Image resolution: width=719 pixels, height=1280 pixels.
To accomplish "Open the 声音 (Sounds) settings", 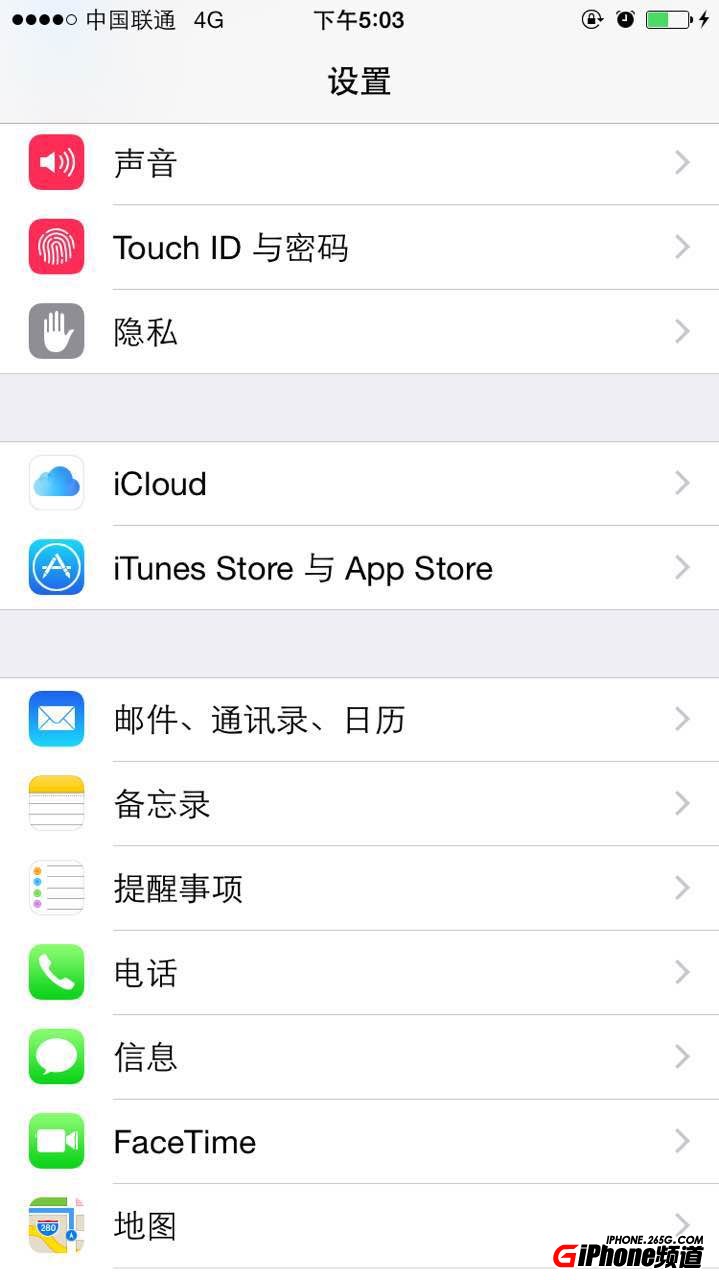I will (359, 163).
